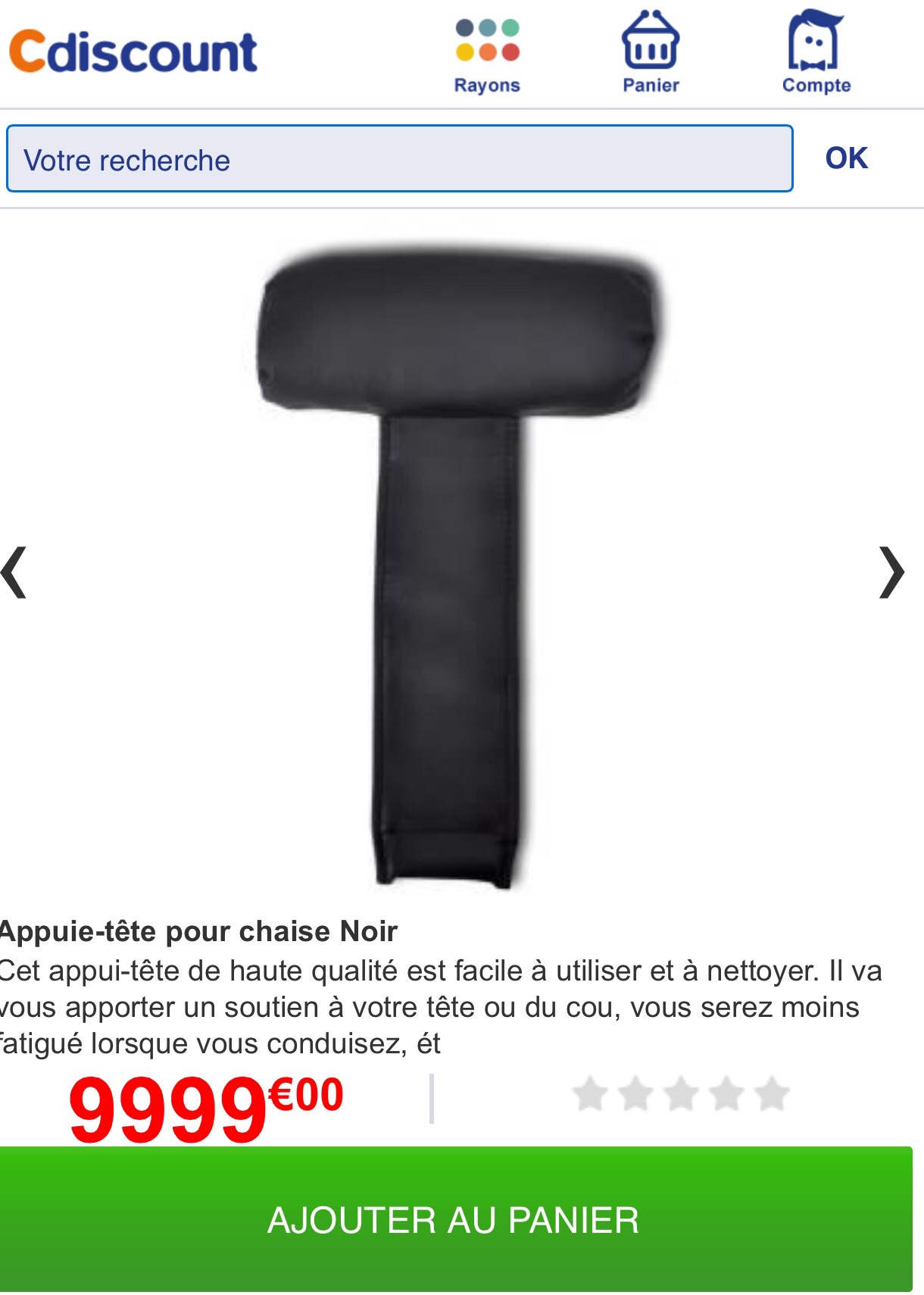Show the next product image
Screen dimensions: 924x1295
(891, 572)
